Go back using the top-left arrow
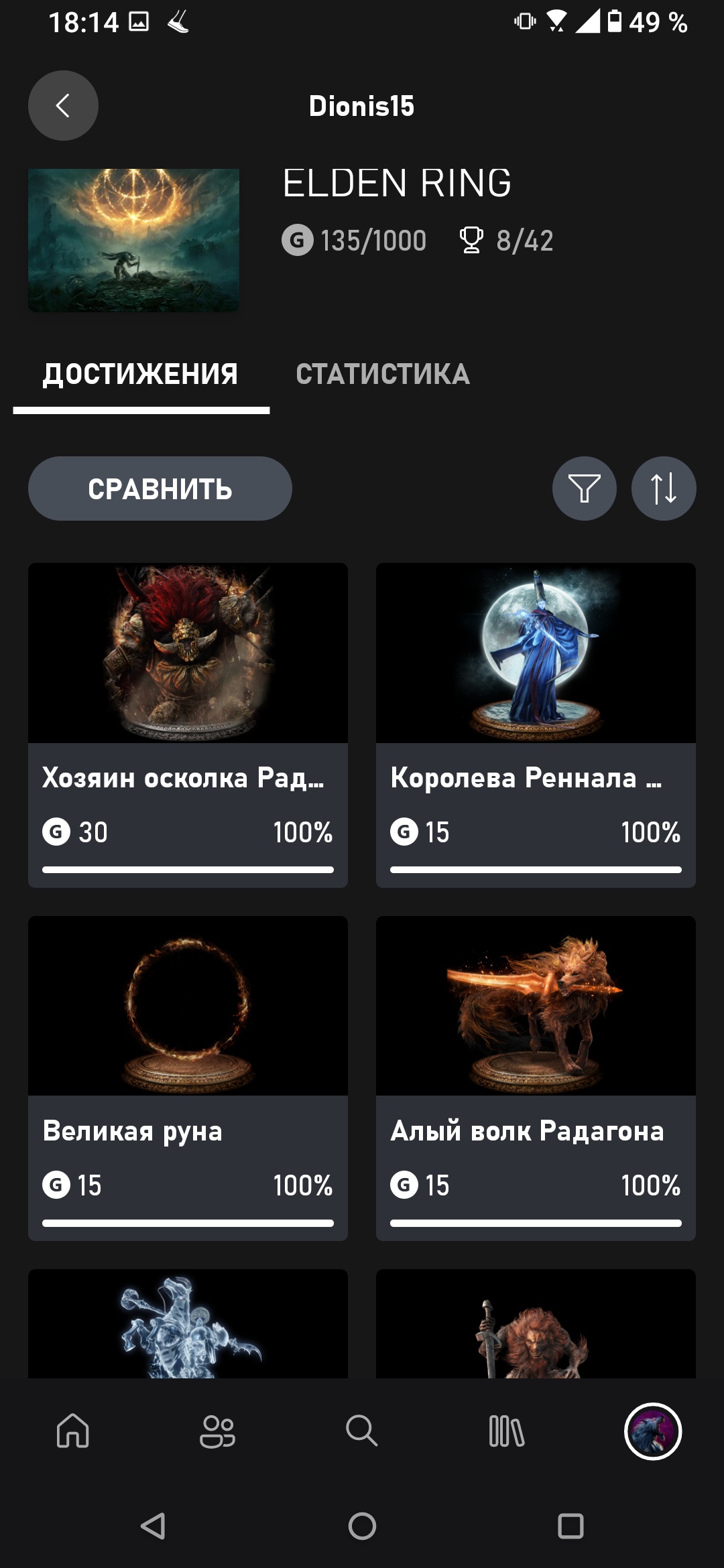The height and width of the screenshot is (1568, 724). (x=63, y=106)
